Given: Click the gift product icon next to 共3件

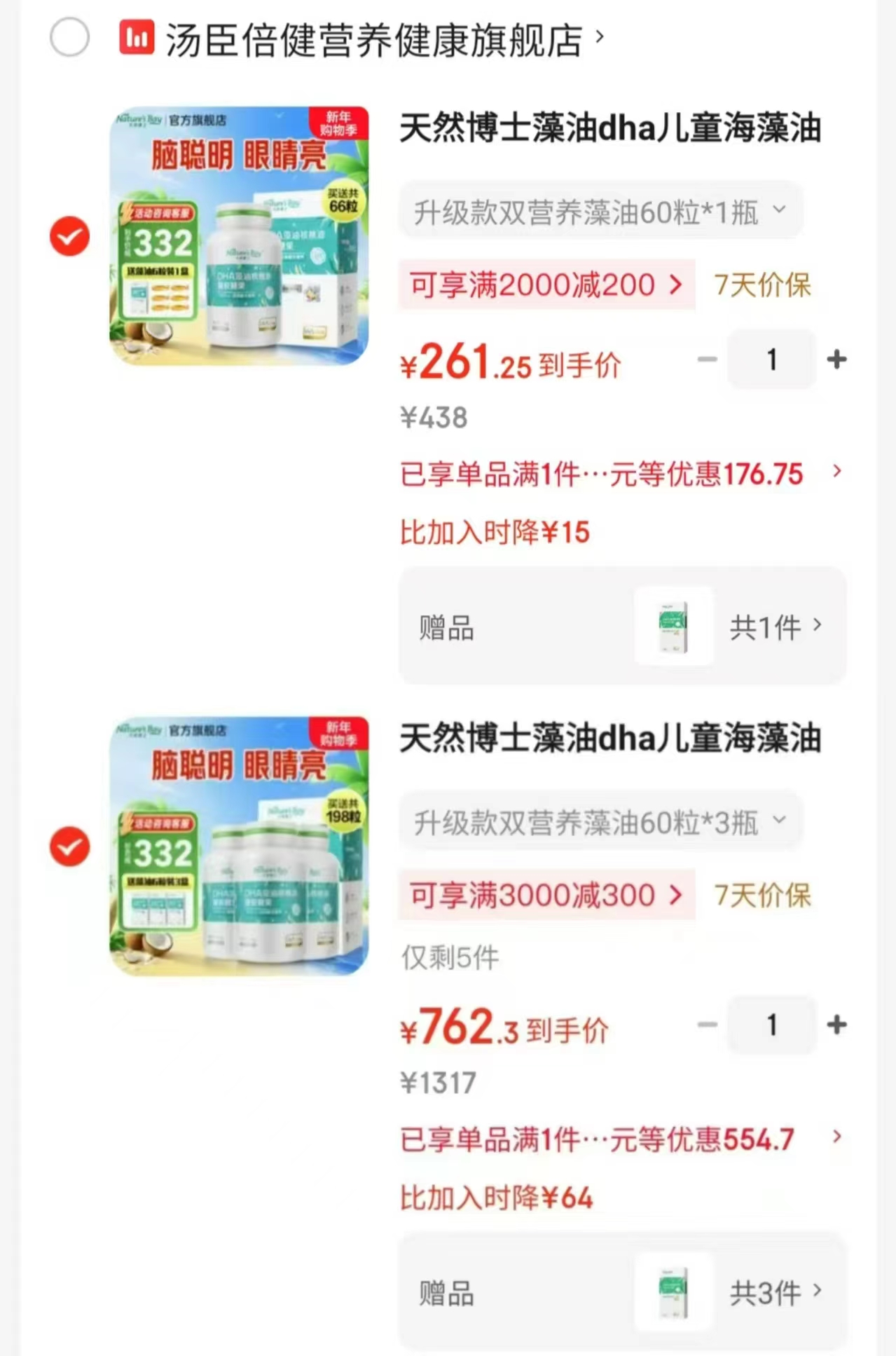Looking at the screenshot, I should pyautogui.click(x=674, y=1293).
